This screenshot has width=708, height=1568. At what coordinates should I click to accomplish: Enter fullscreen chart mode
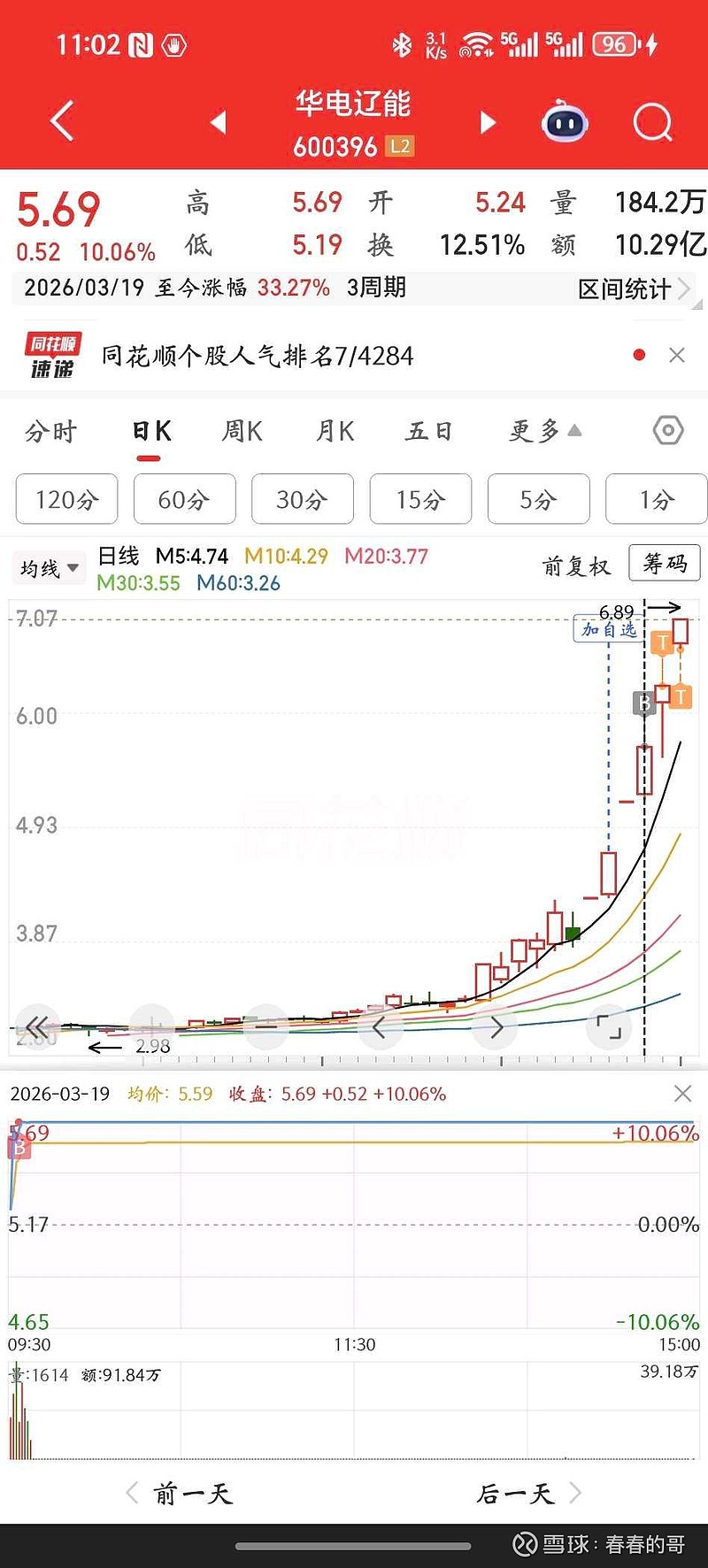609,1026
